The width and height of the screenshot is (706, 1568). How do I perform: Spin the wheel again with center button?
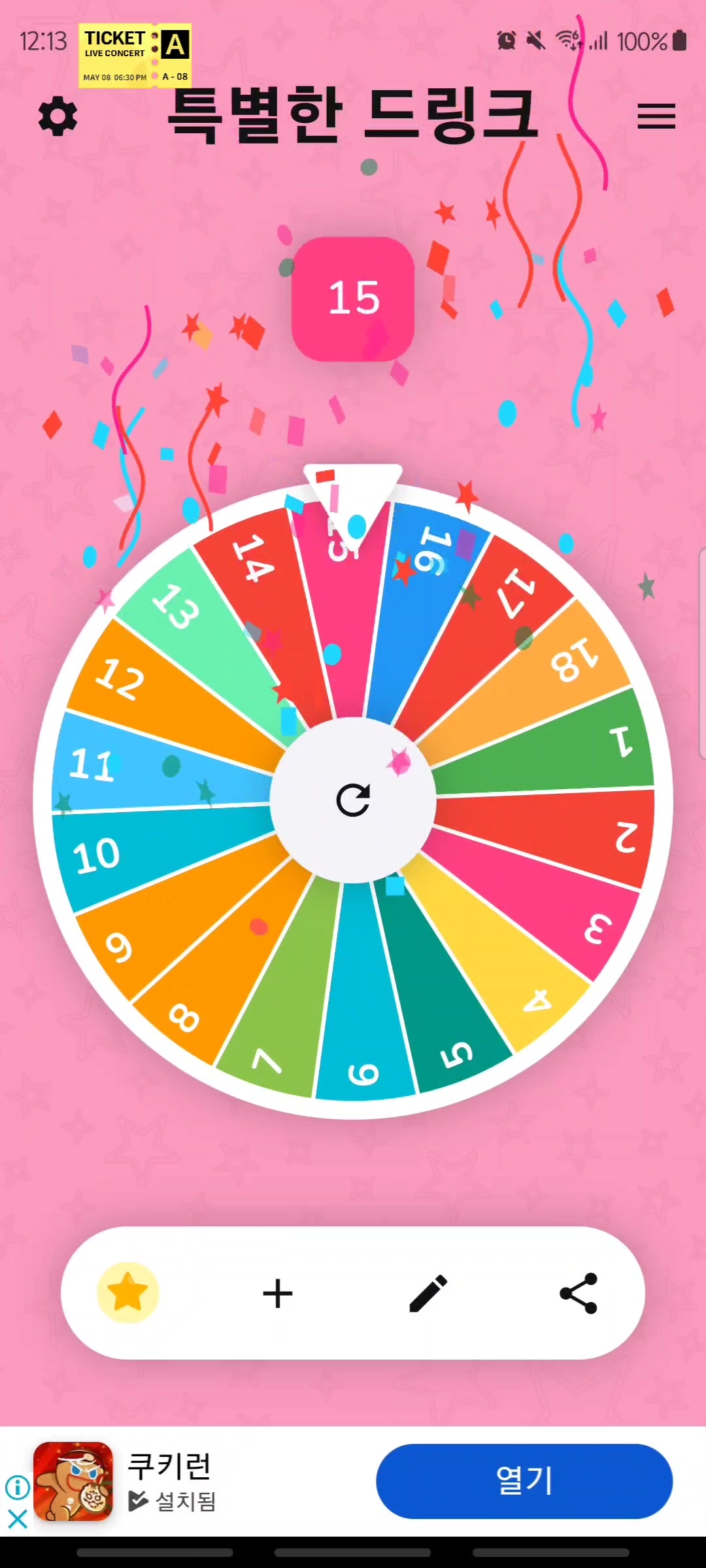353,800
